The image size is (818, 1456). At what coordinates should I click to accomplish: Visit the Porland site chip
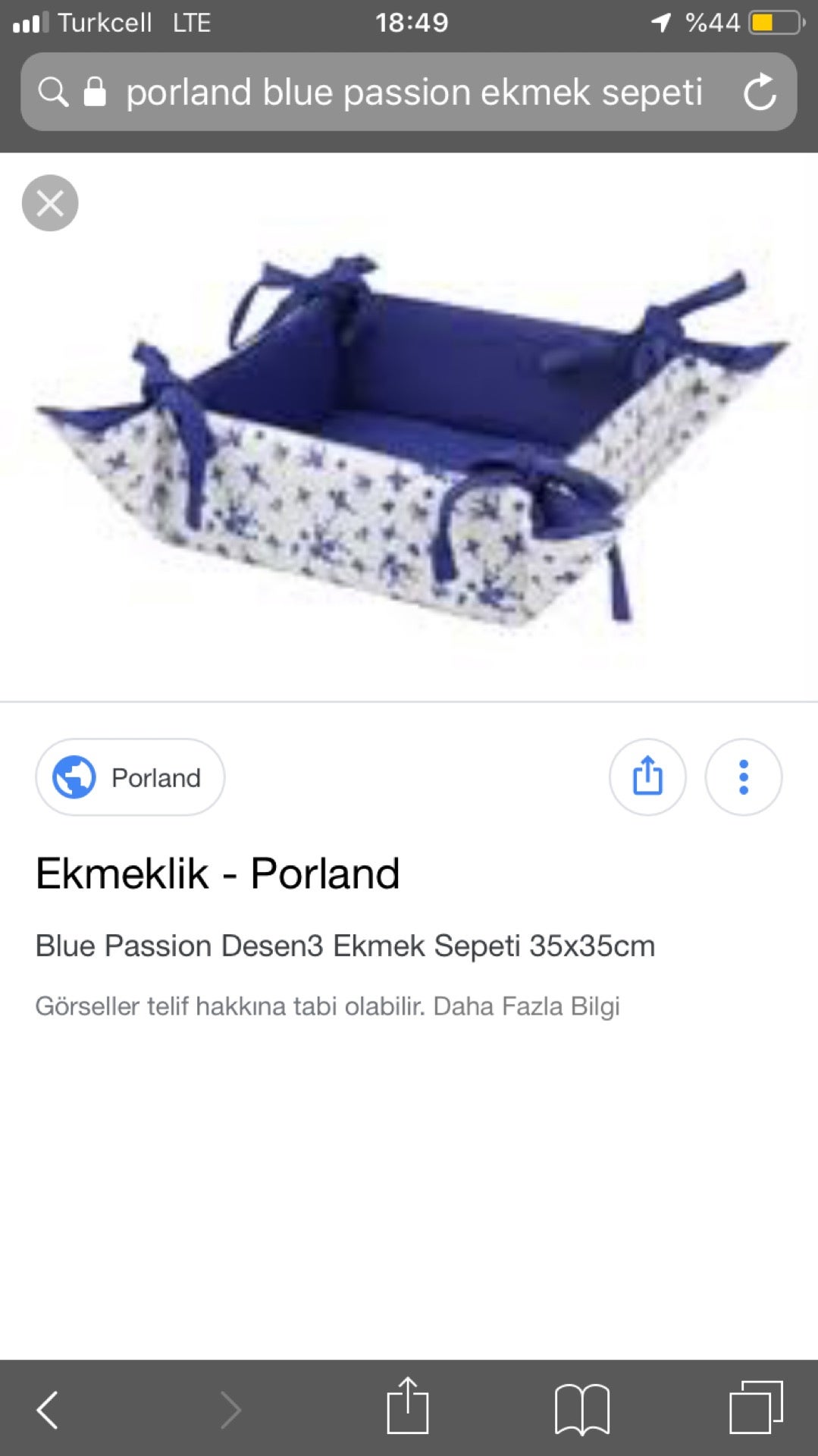[130, 777]
